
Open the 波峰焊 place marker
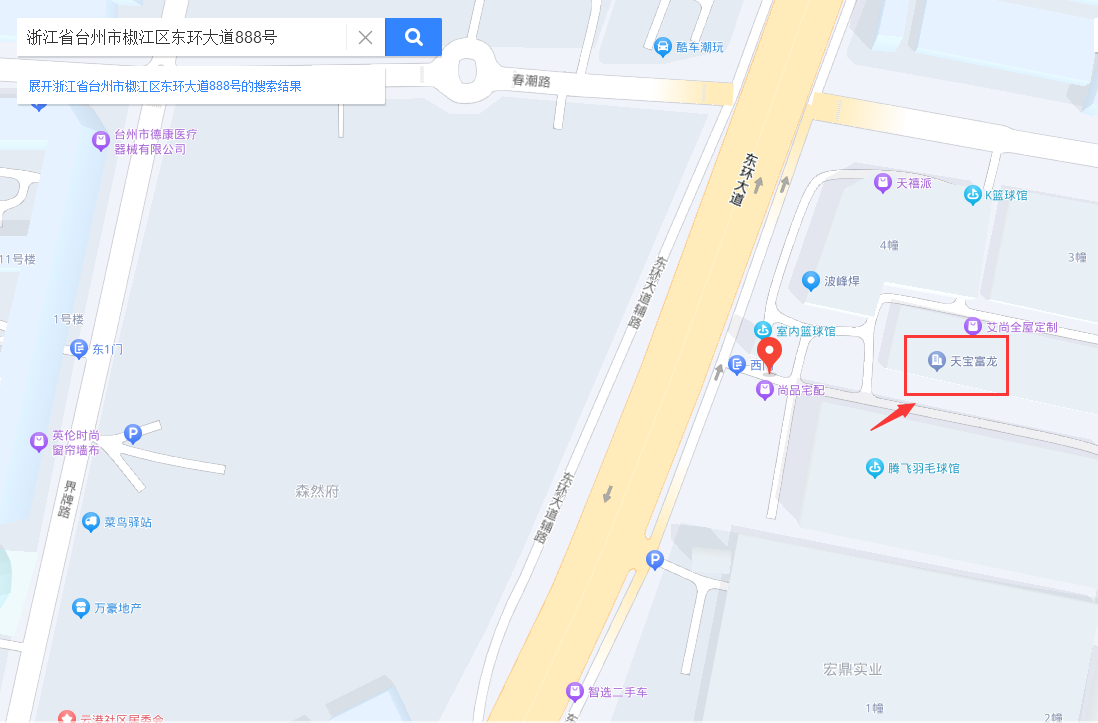[811, 281]
